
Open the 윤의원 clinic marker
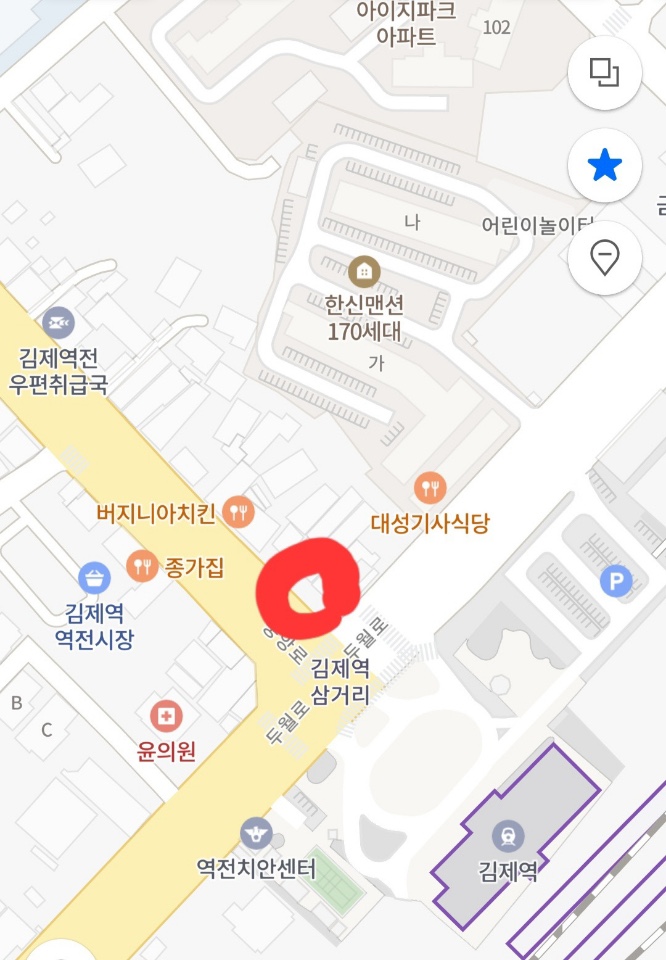pyautogui.click(x=166, y=716)
